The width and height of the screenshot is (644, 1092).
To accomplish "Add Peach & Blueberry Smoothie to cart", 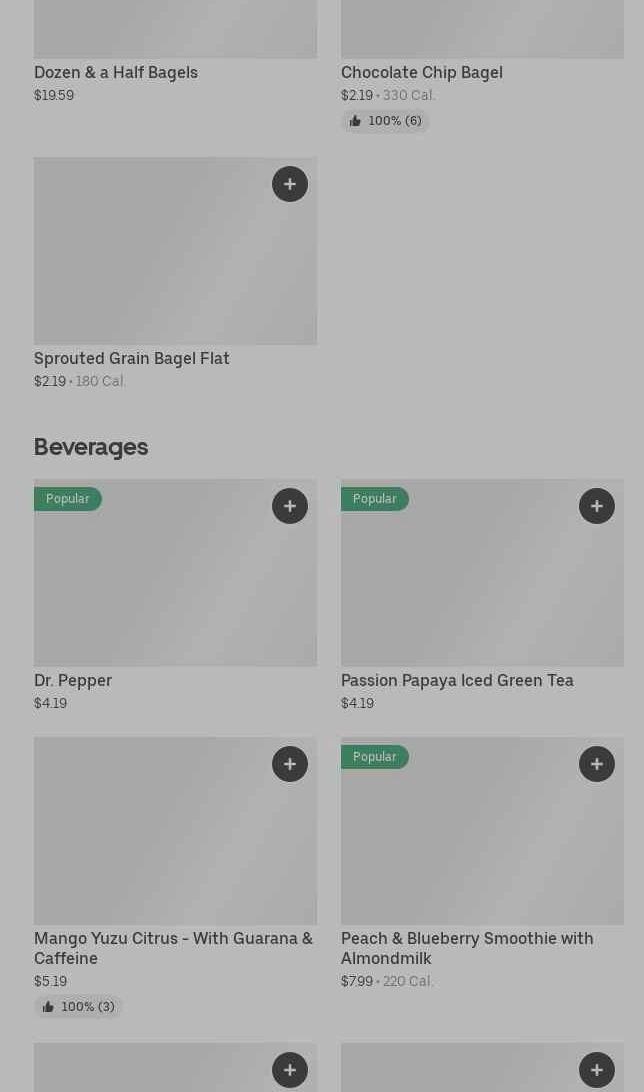I will [x=597, y=764].
